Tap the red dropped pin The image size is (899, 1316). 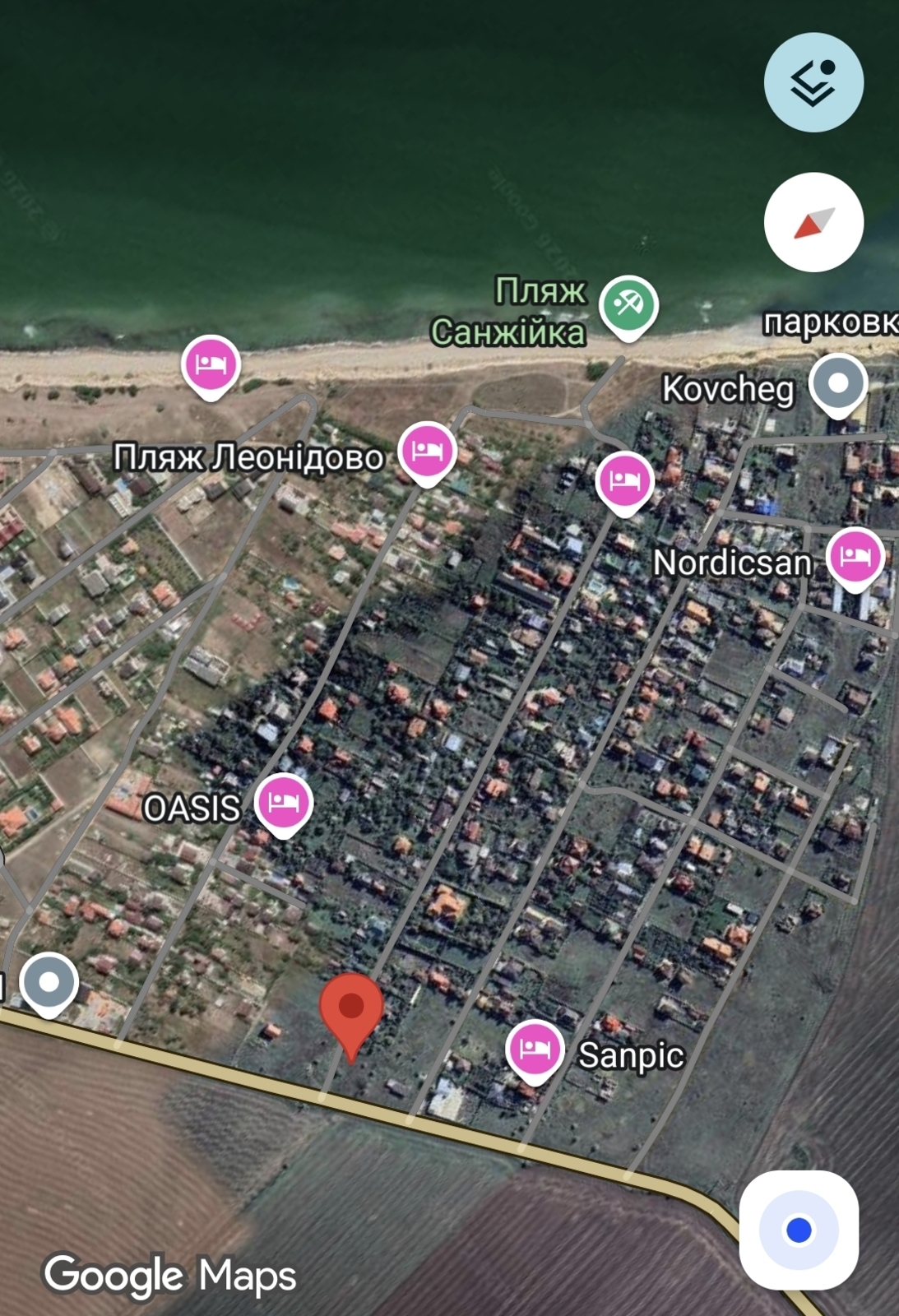351,1008
